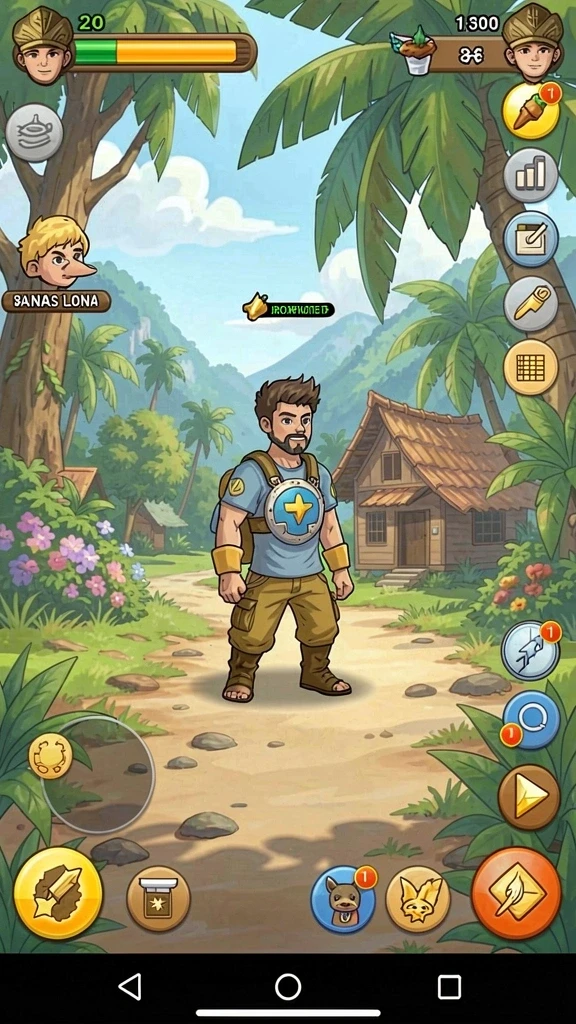The image size is (576, 1024).
Task: Tap the joystick thumb control
Action: 50,756
